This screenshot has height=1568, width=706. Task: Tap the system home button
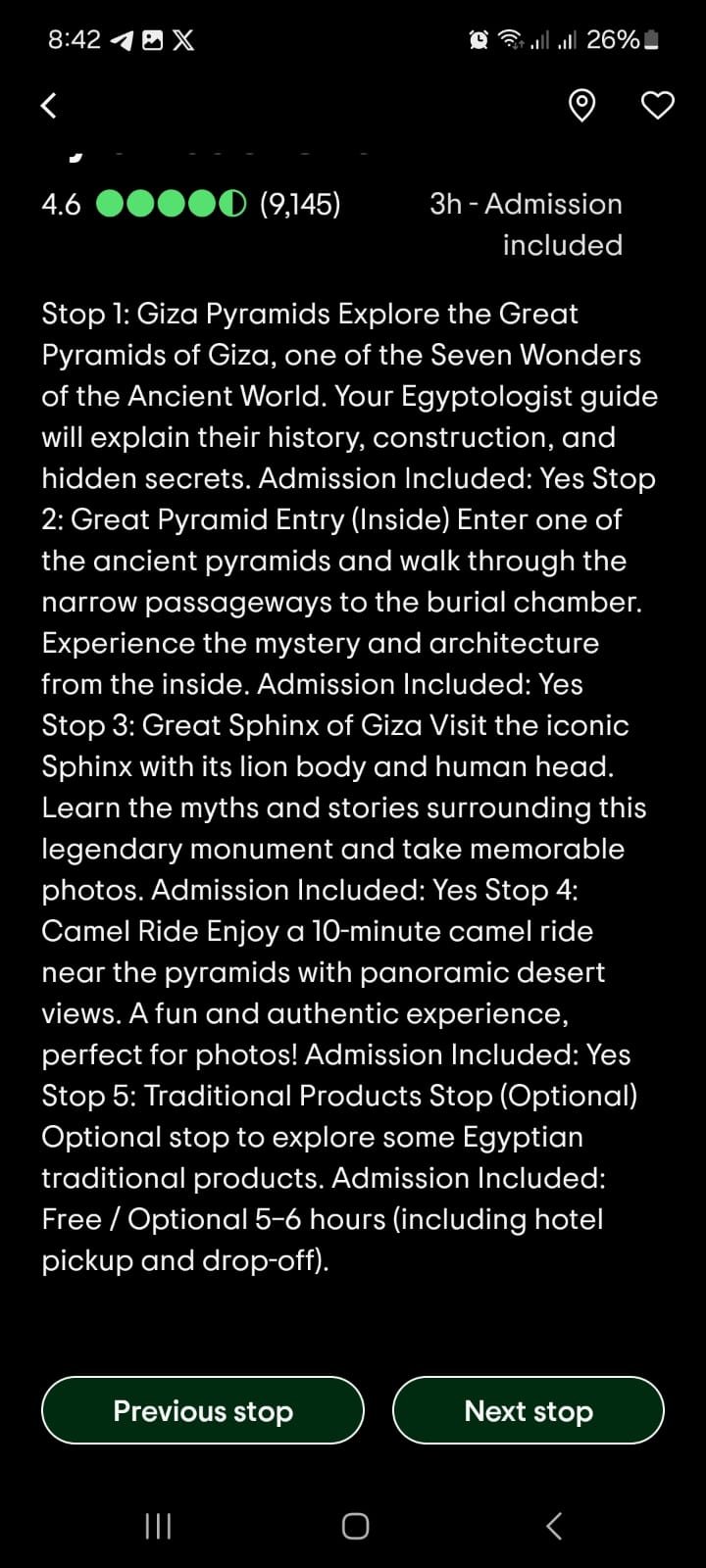(355, 1526)
